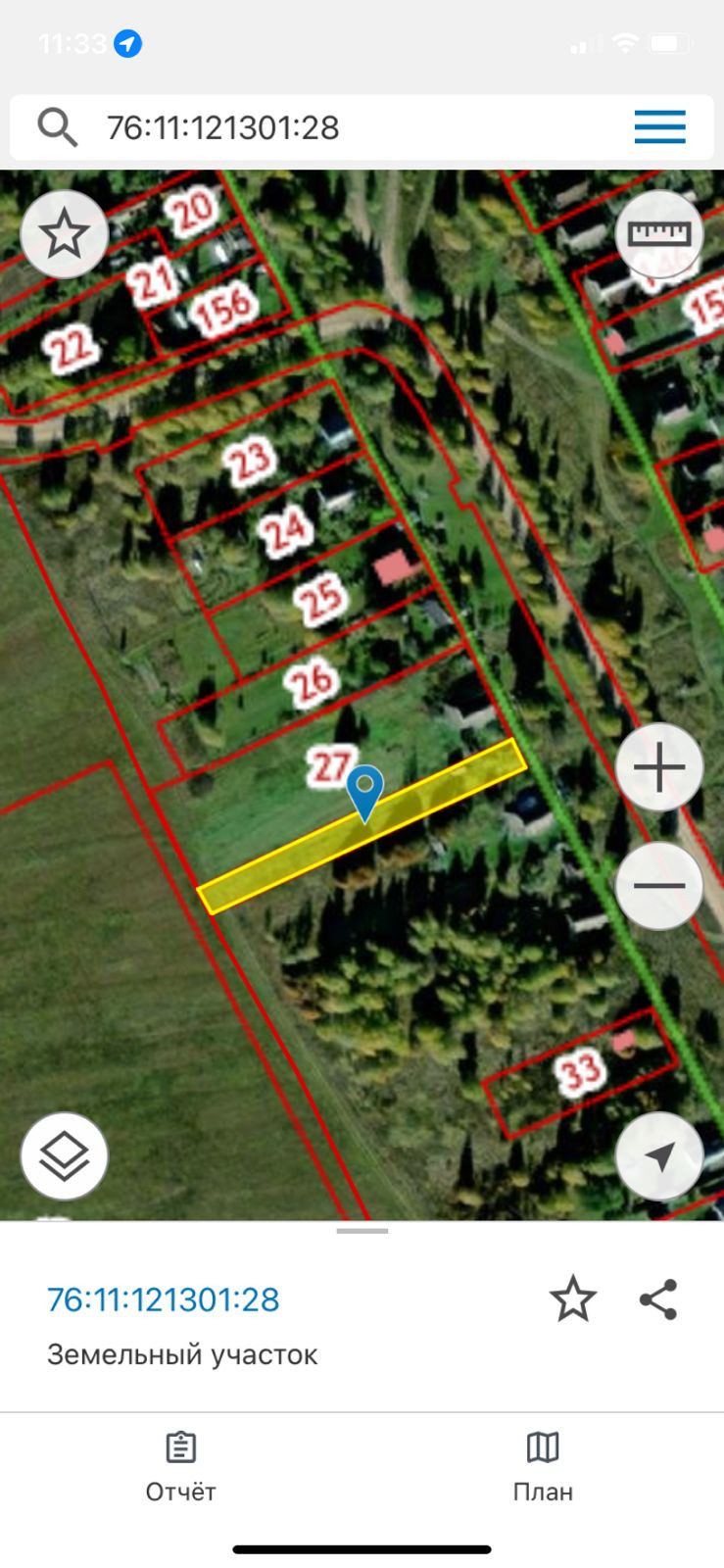Open the map layers selector
Image resolution: width=724 pixels, height=1568 pixels.
pos(65,1156)
